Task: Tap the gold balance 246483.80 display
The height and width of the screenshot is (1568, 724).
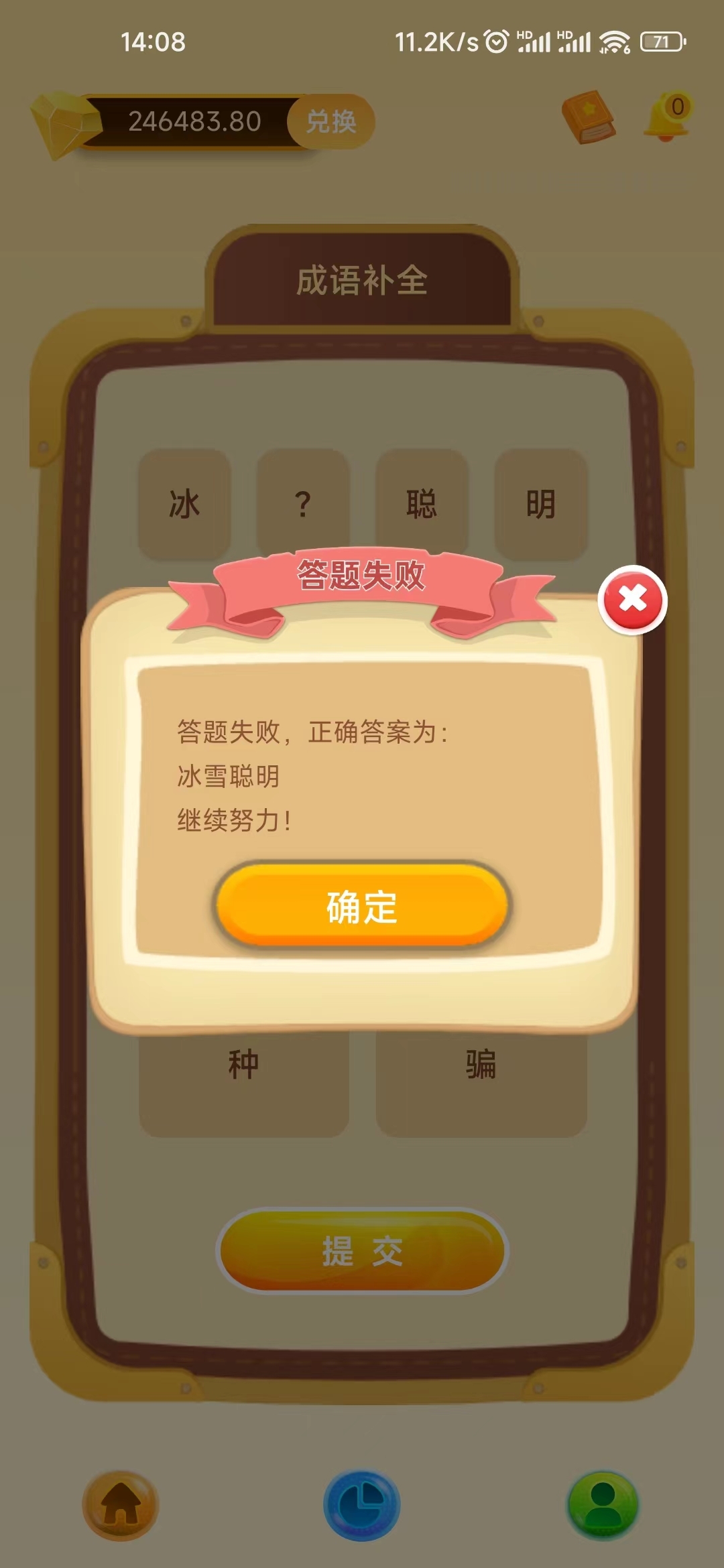Action: pyautogui.click(x=194, y=123)
